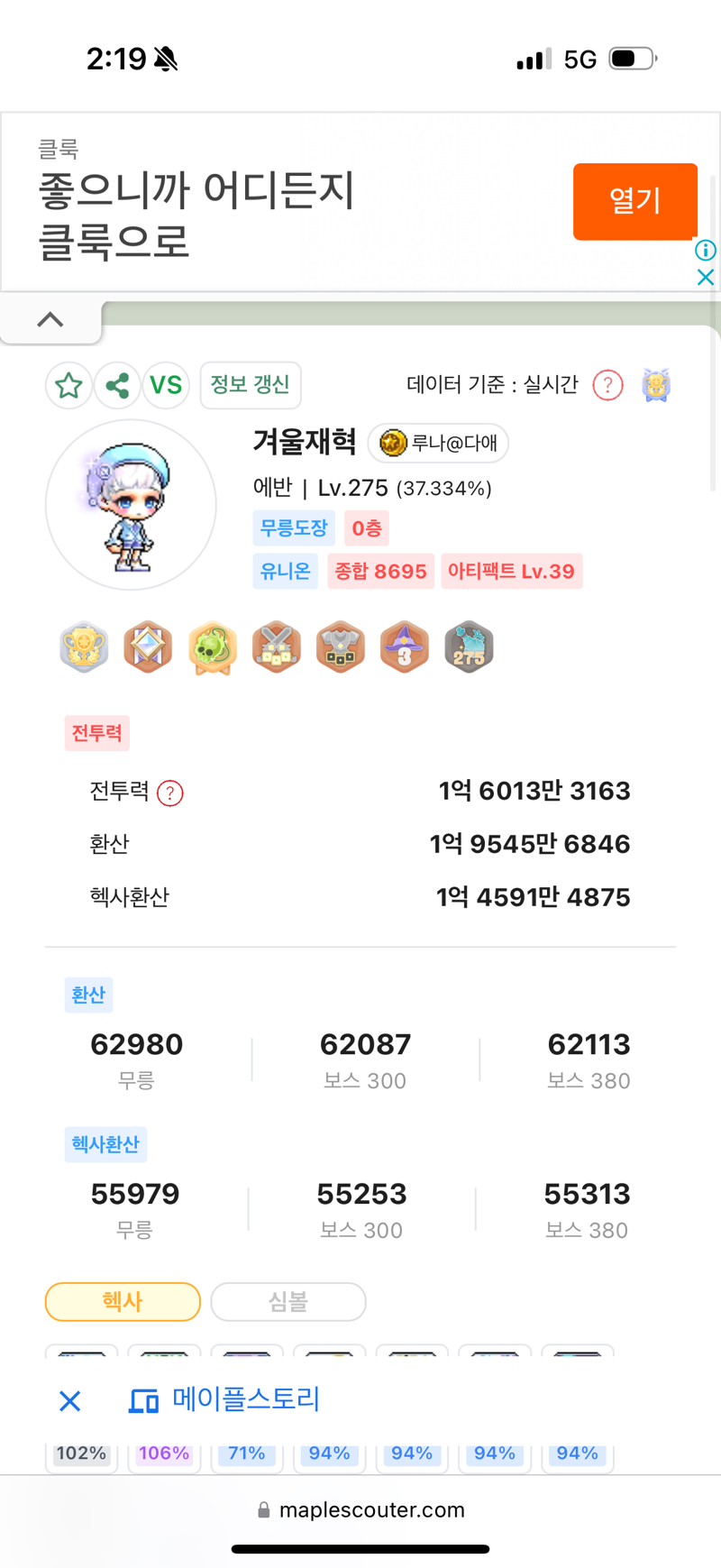Open the help icon next to 전투력

(x=170, y=793)
